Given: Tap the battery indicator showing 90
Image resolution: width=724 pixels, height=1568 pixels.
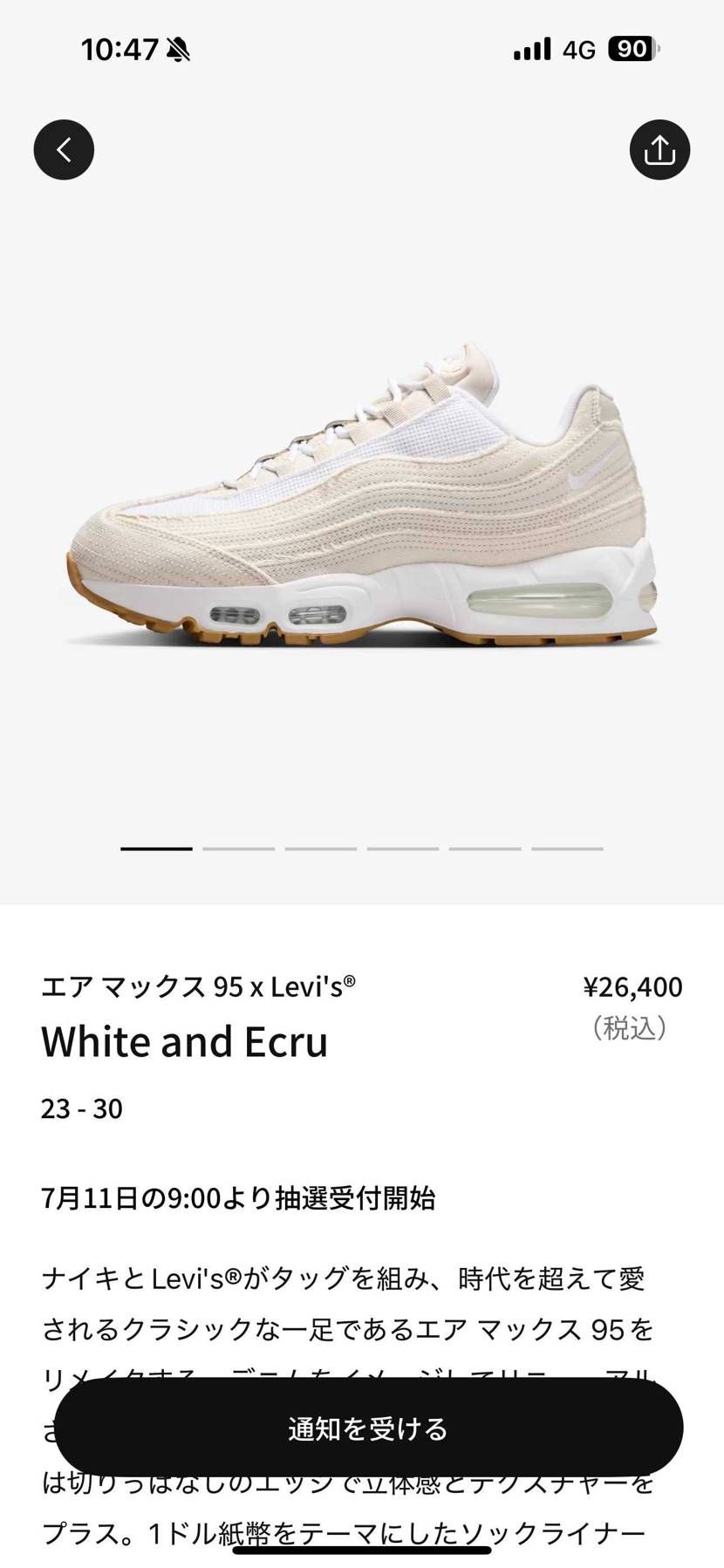Looking at the screenshot, I should (x=632, y=49).
